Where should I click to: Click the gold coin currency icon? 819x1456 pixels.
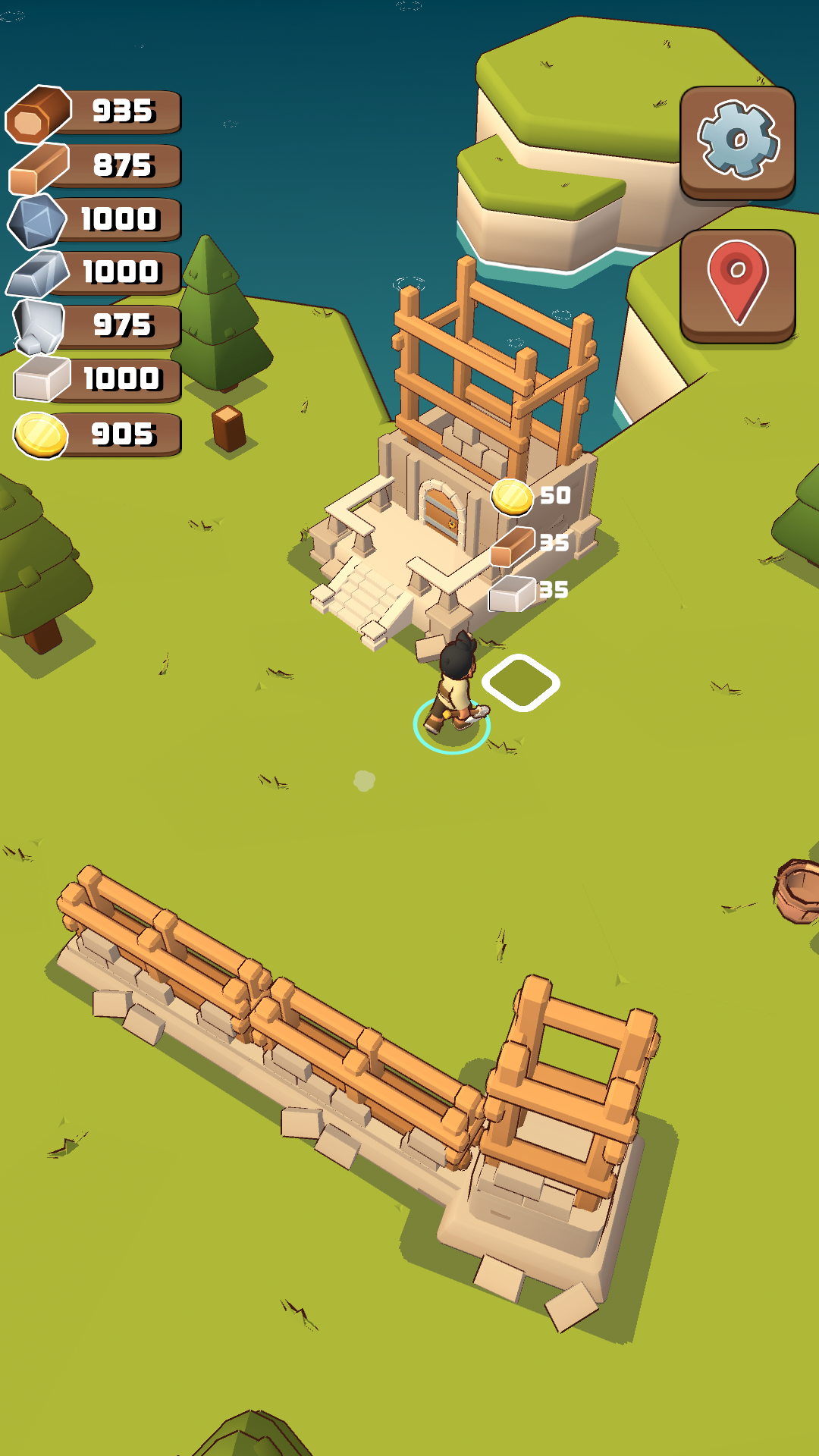coord(39,435)
